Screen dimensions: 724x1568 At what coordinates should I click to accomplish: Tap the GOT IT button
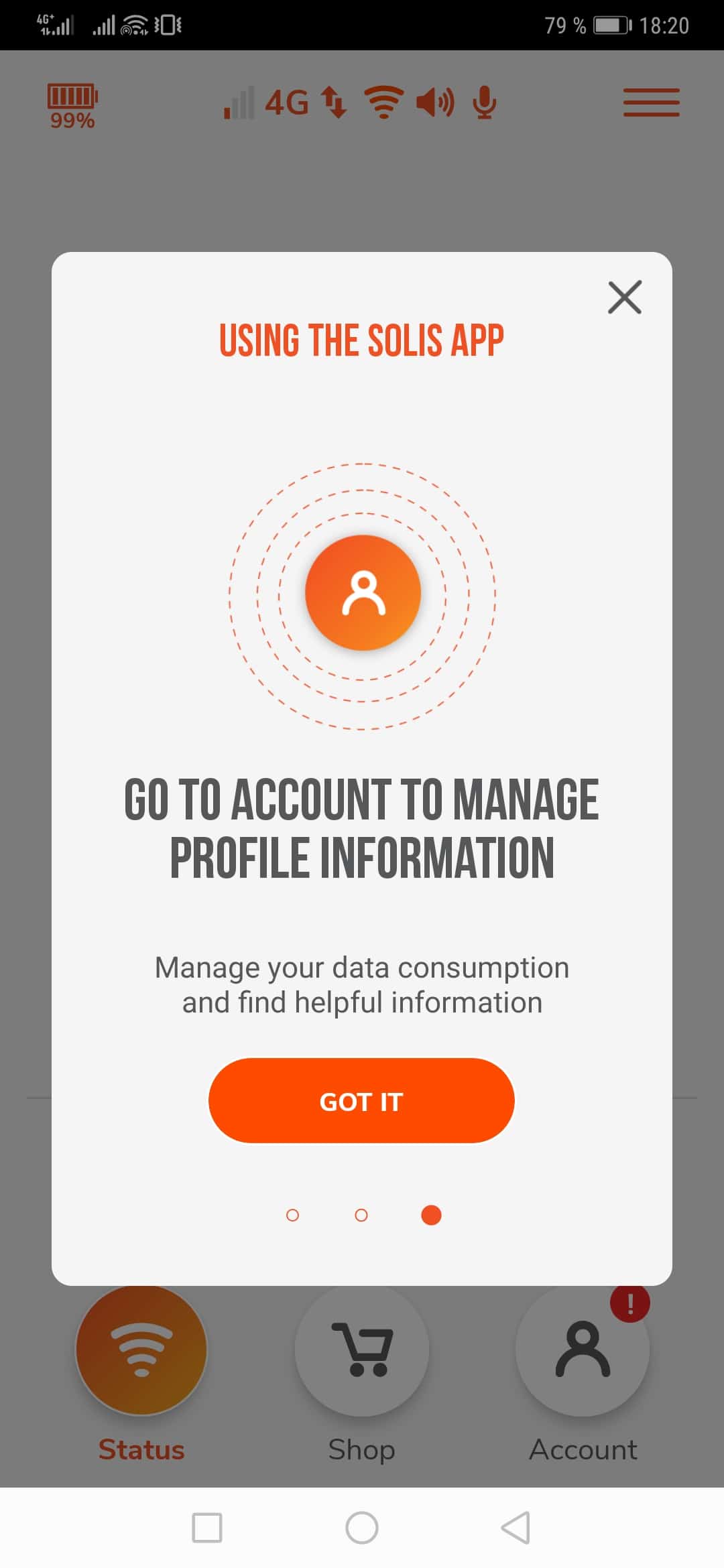click(361, 1101)
